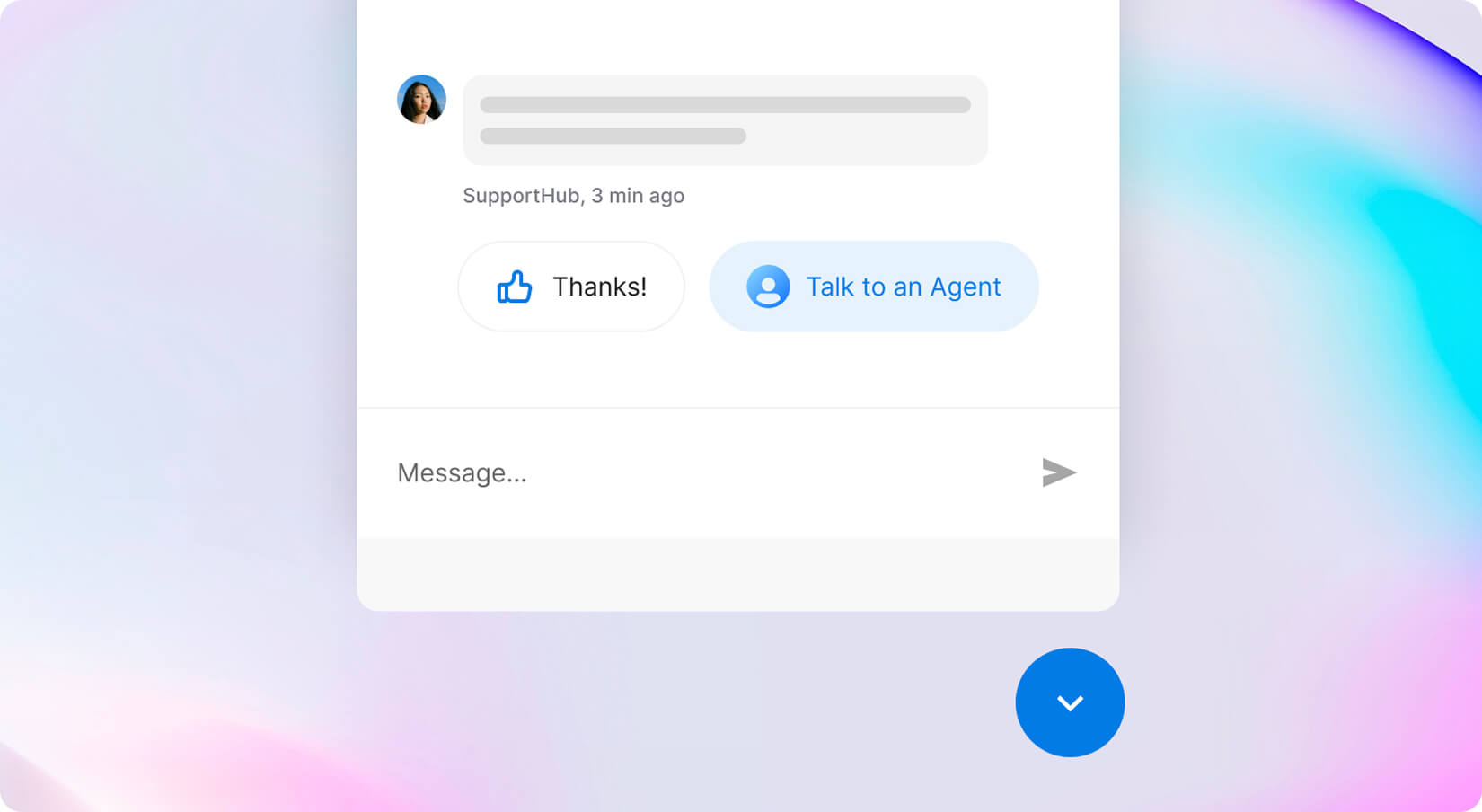Viewport: 1482px width, 812px height.
Task: Collapse the chat with the chevron button
Action: (1069, 702)
